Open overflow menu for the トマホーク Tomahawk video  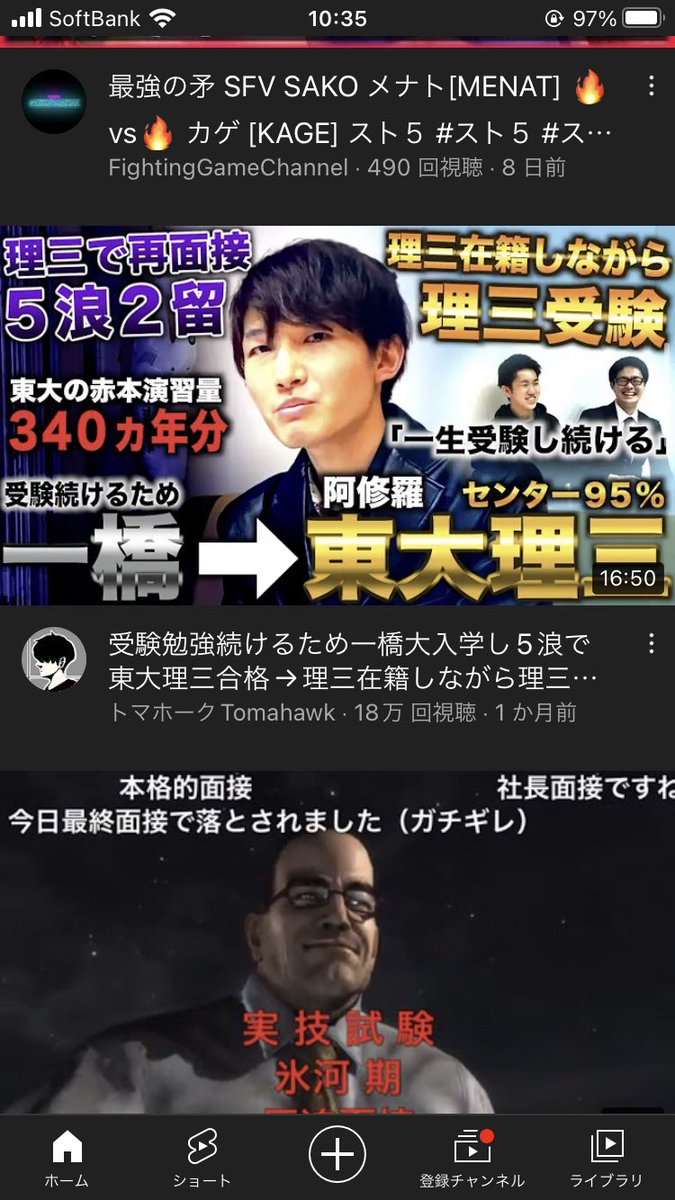coord(651,643)
